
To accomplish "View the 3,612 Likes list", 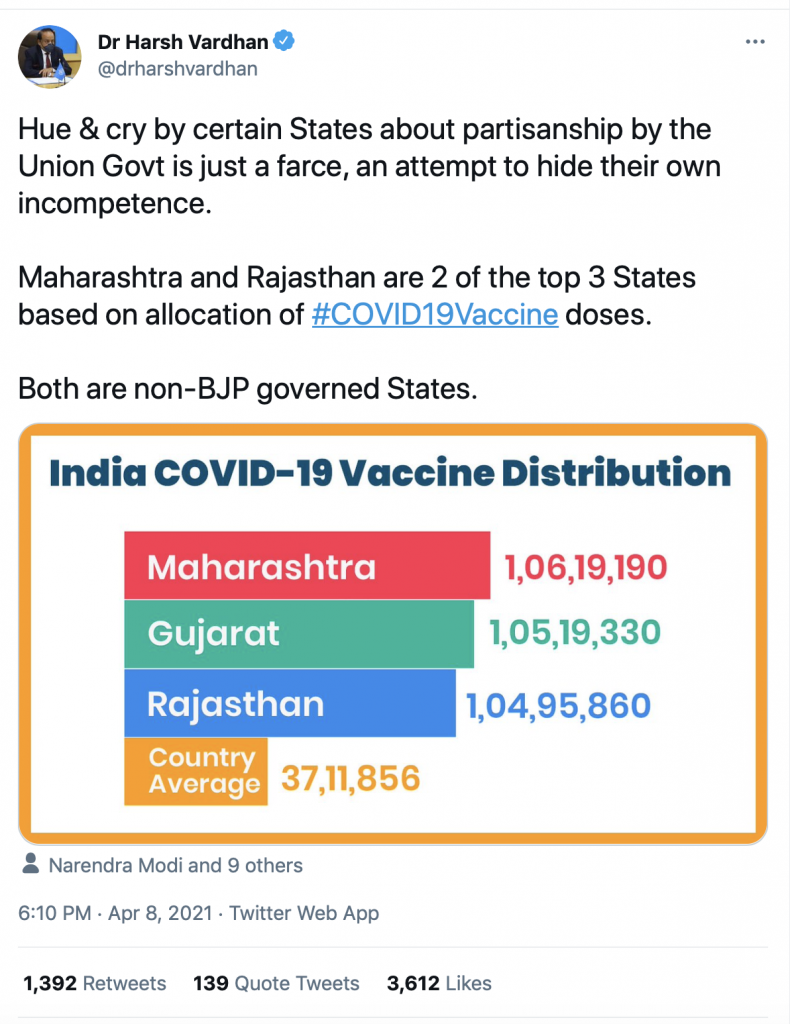I will click(x=439, y=983).
